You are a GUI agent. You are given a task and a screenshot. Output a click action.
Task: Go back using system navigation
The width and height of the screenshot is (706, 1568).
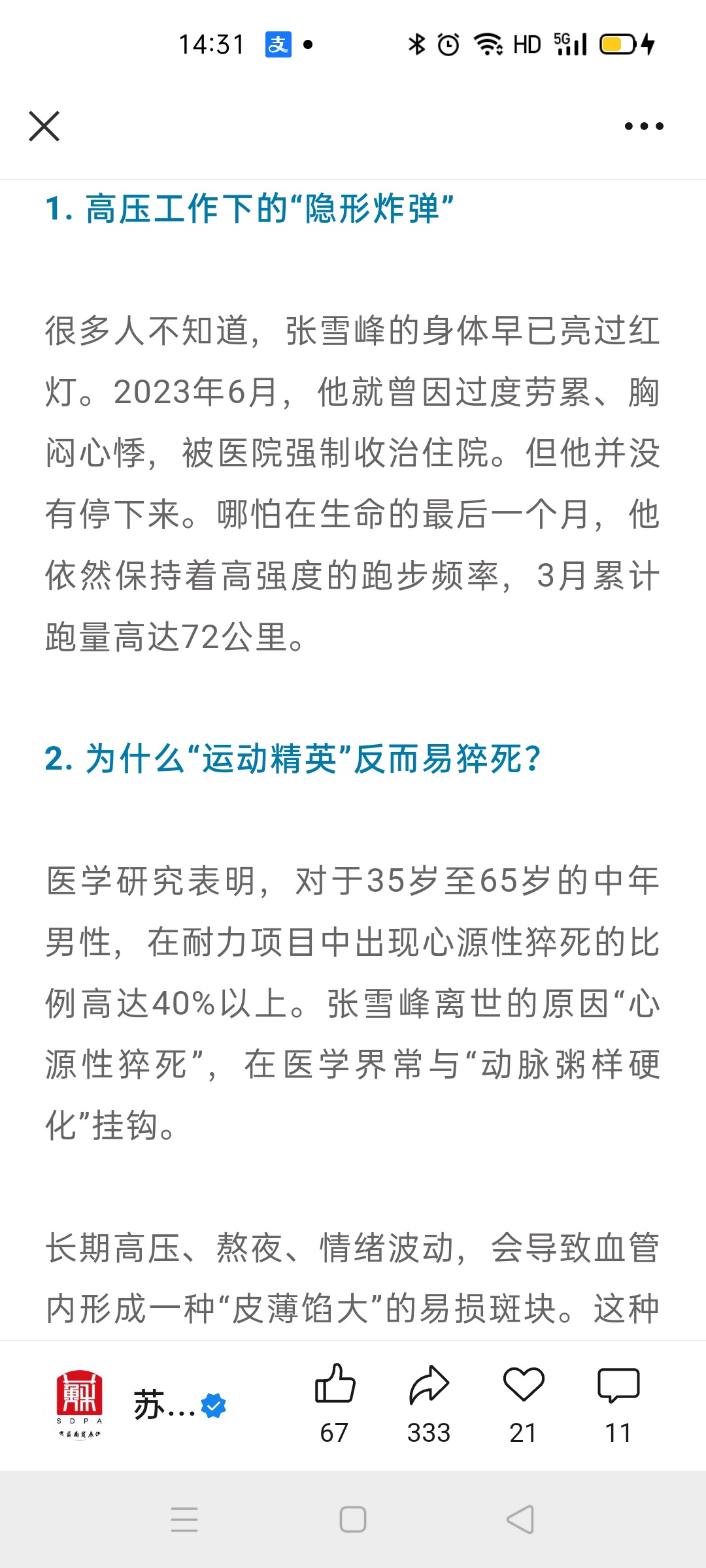520,1520
